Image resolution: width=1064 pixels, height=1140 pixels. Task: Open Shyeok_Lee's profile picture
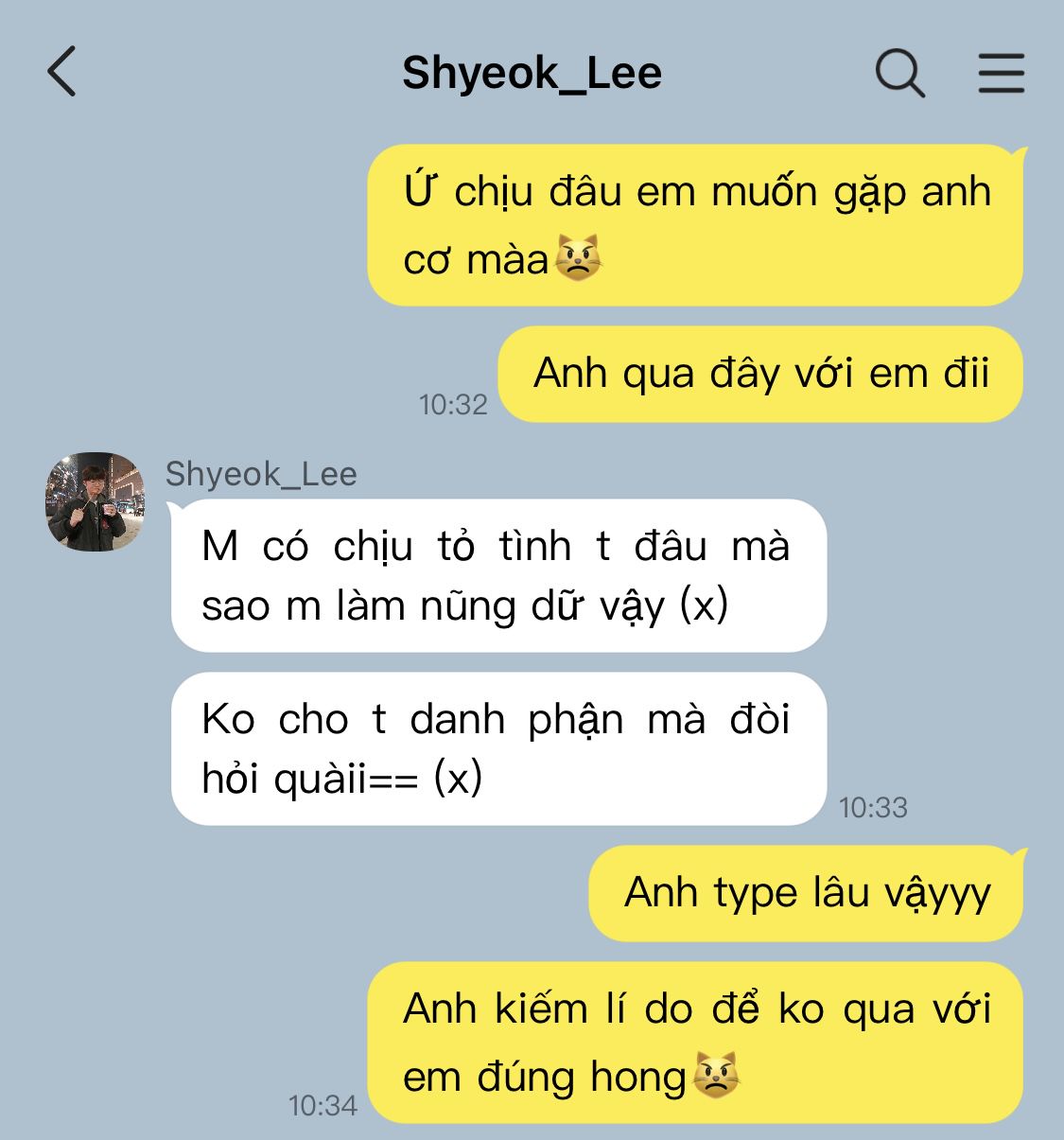coord(95,501)
